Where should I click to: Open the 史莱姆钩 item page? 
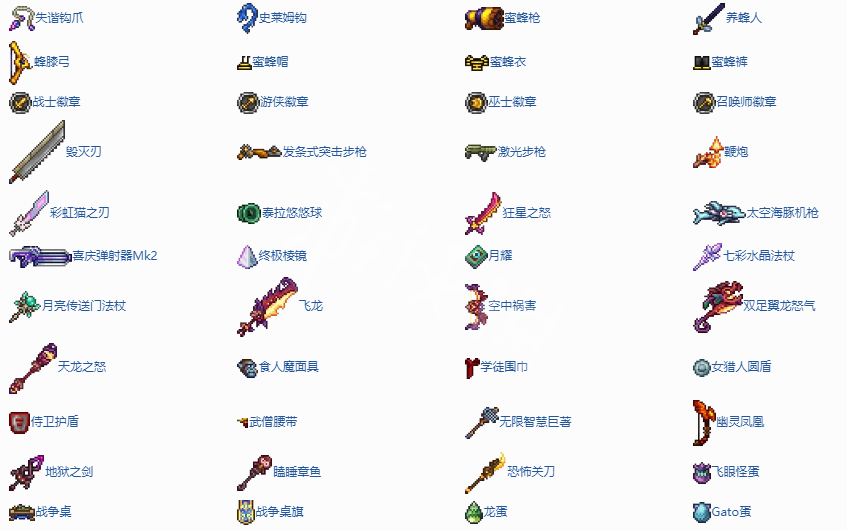point(283,18)
